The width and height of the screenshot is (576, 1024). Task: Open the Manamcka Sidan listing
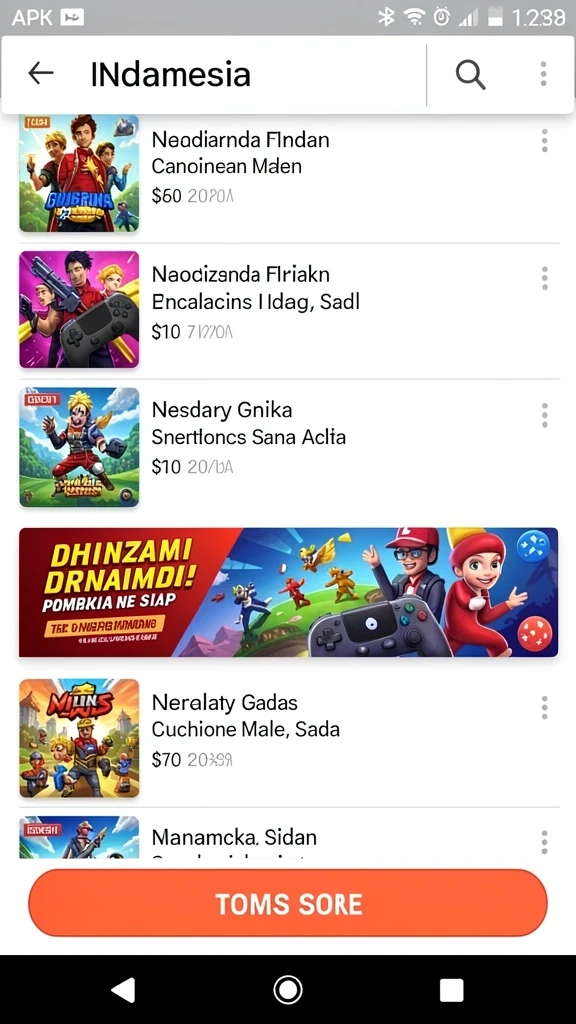click(288, 835)
